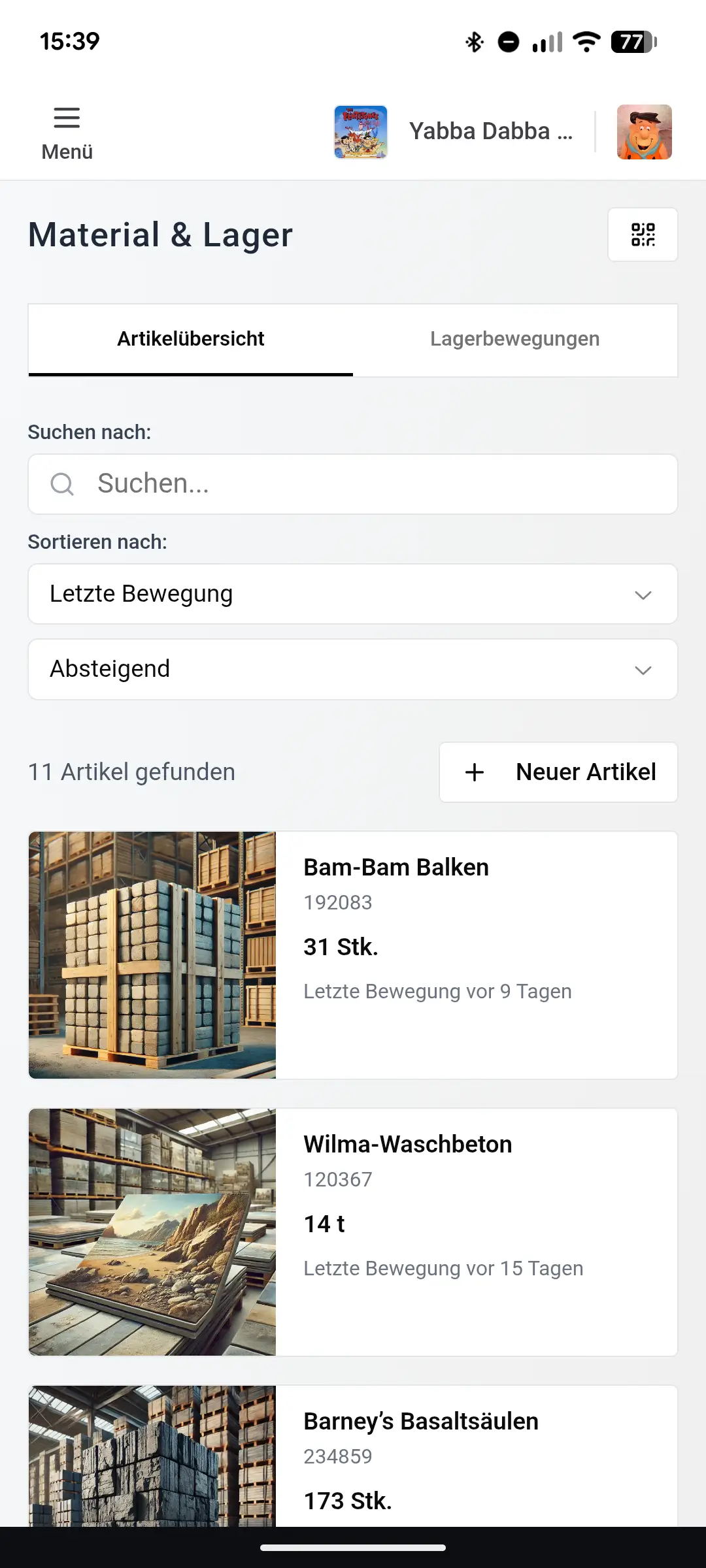Select the Artikelübersicht tab

tap(190, 339)
